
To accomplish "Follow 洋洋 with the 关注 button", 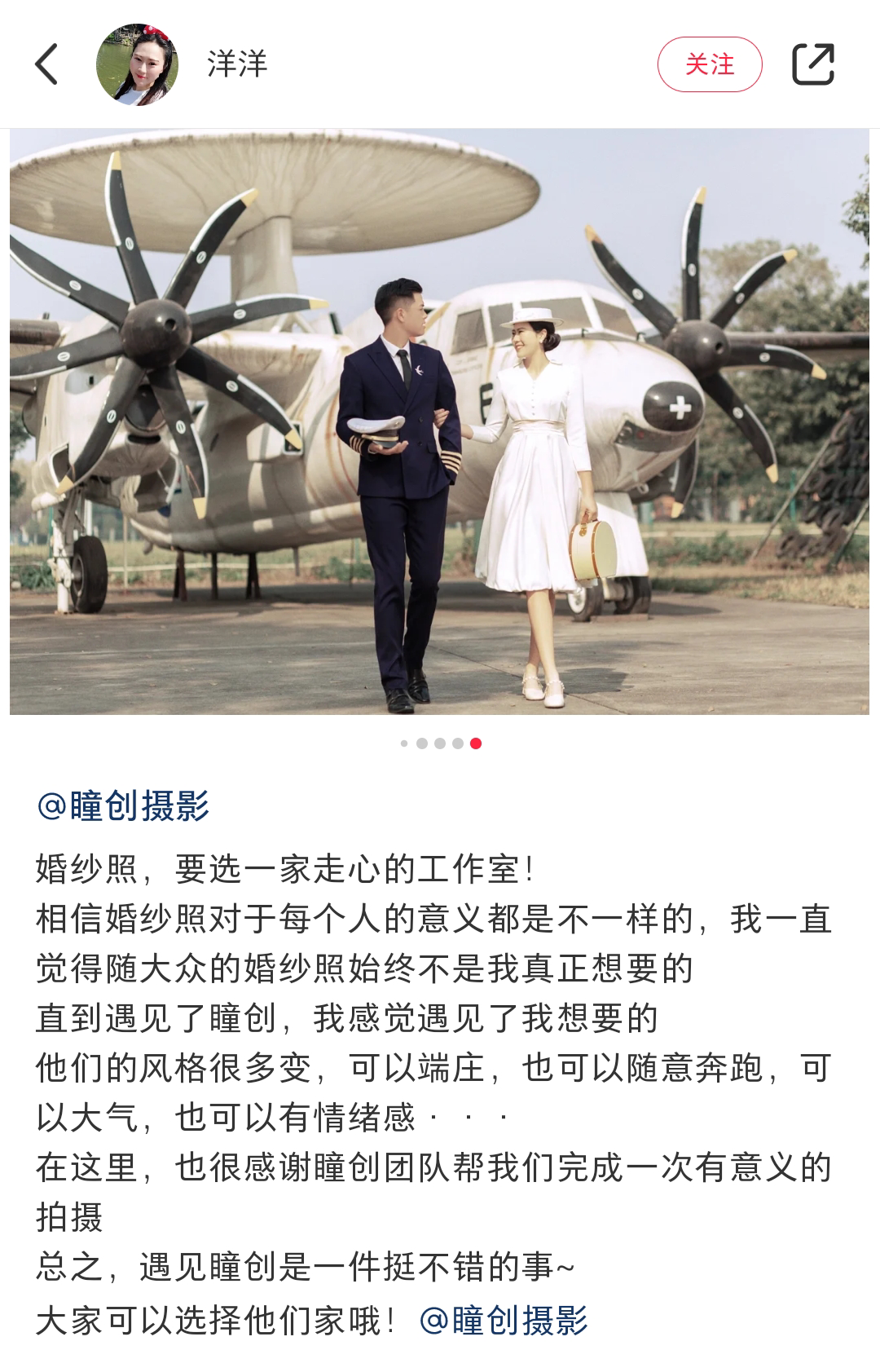I will [x=709, y=64].
